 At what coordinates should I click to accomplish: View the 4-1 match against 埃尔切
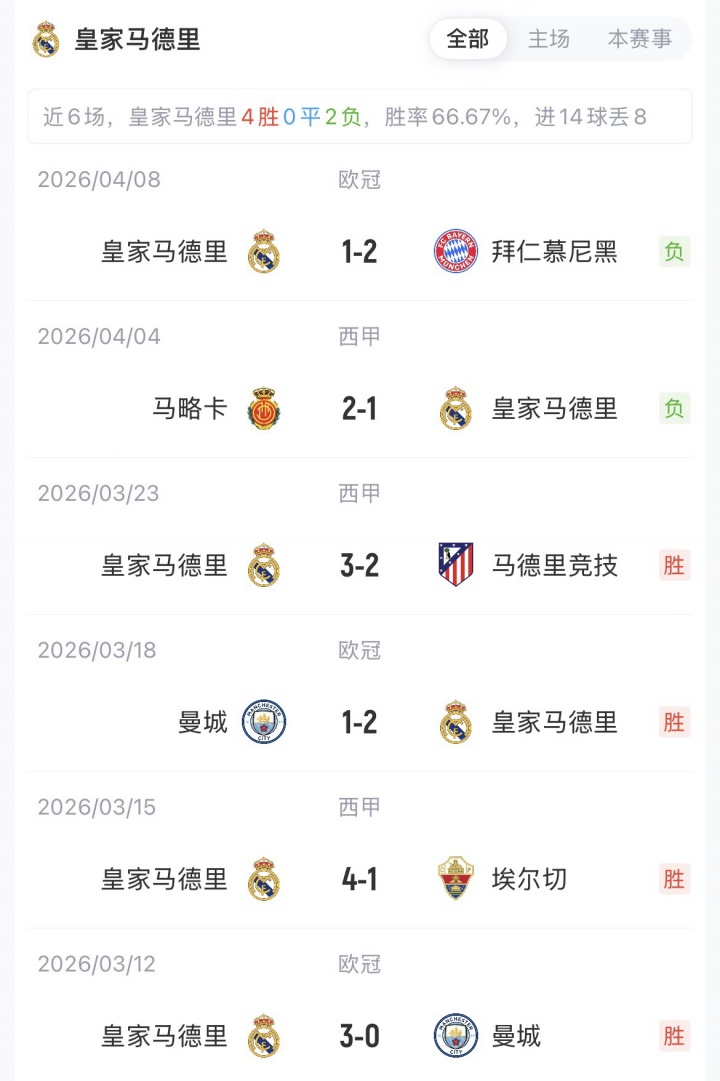359,879
